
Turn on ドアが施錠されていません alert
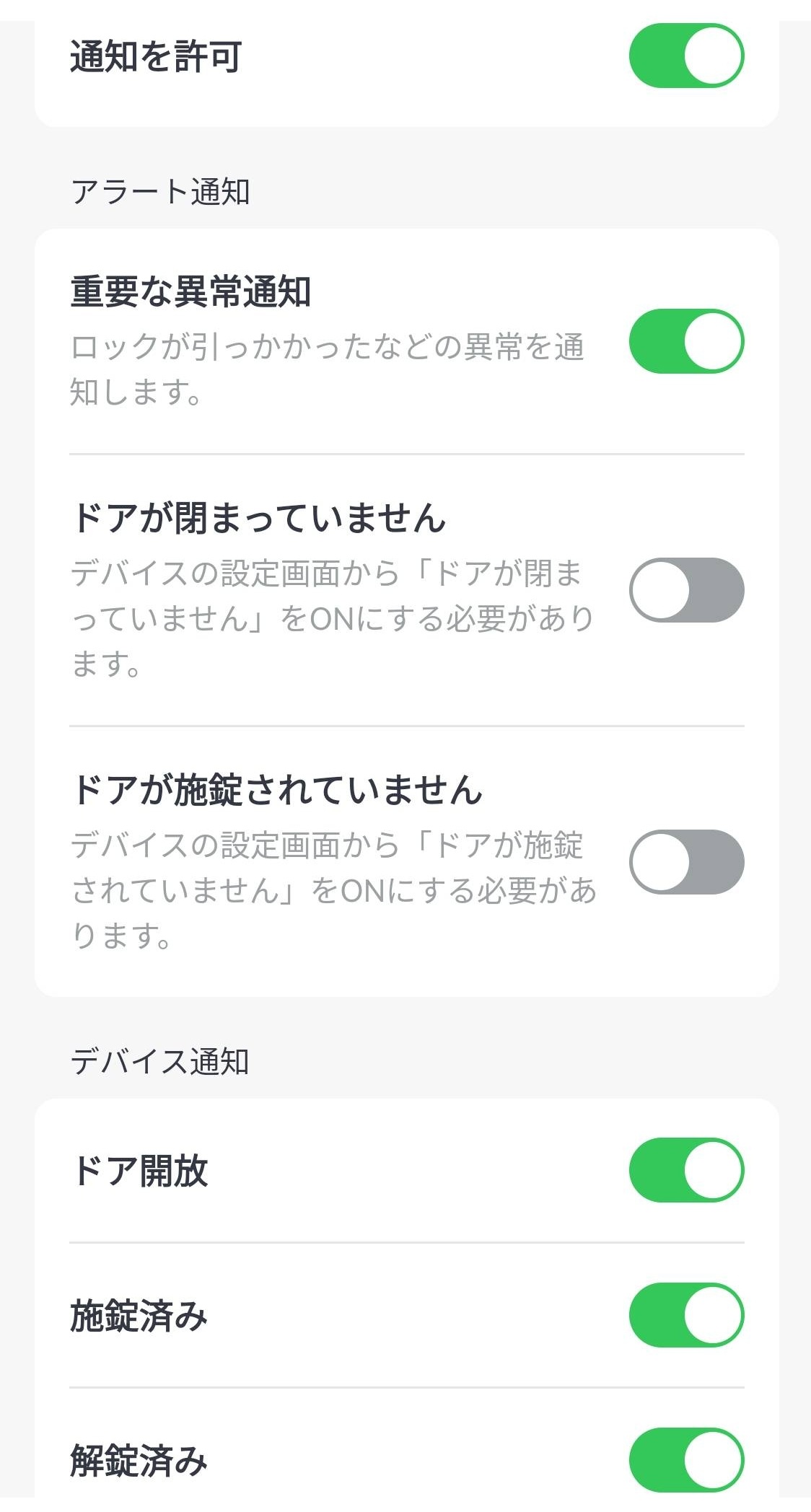(686, 862)
